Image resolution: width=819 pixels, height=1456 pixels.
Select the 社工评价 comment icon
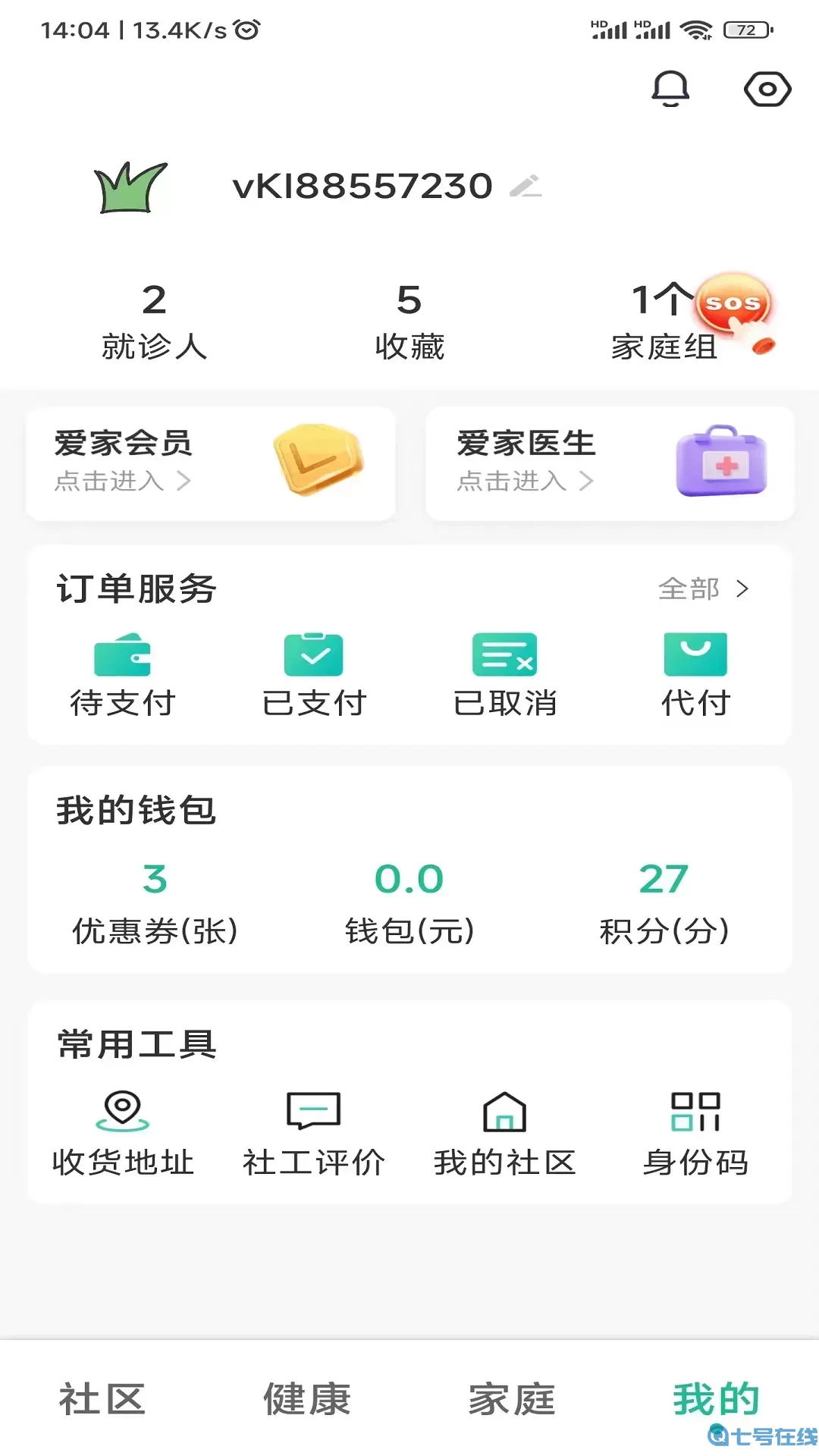click(x=314, y=1111)
